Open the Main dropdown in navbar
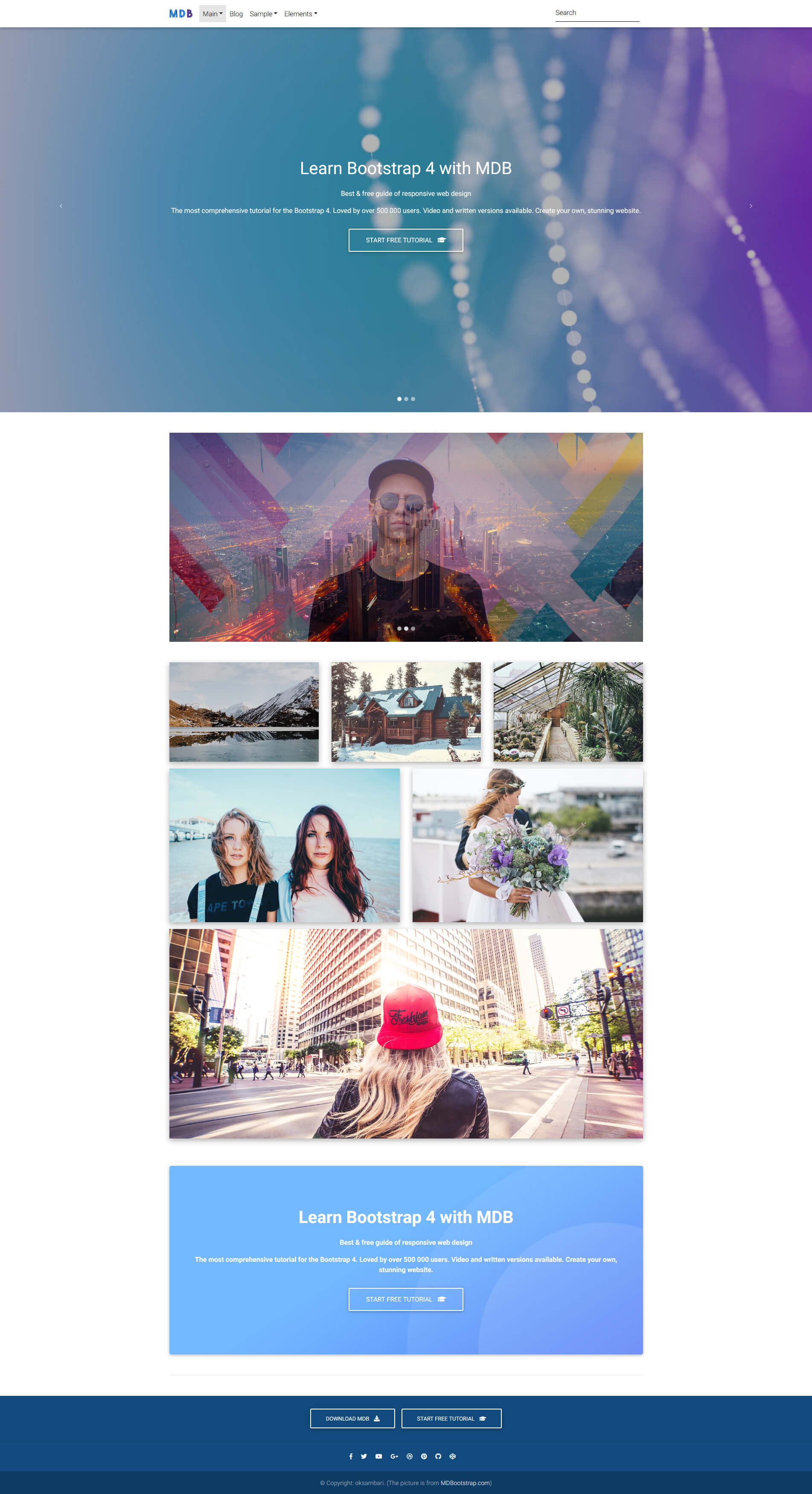The width and height of the screenshot is (812, 1494). [212, 14]
